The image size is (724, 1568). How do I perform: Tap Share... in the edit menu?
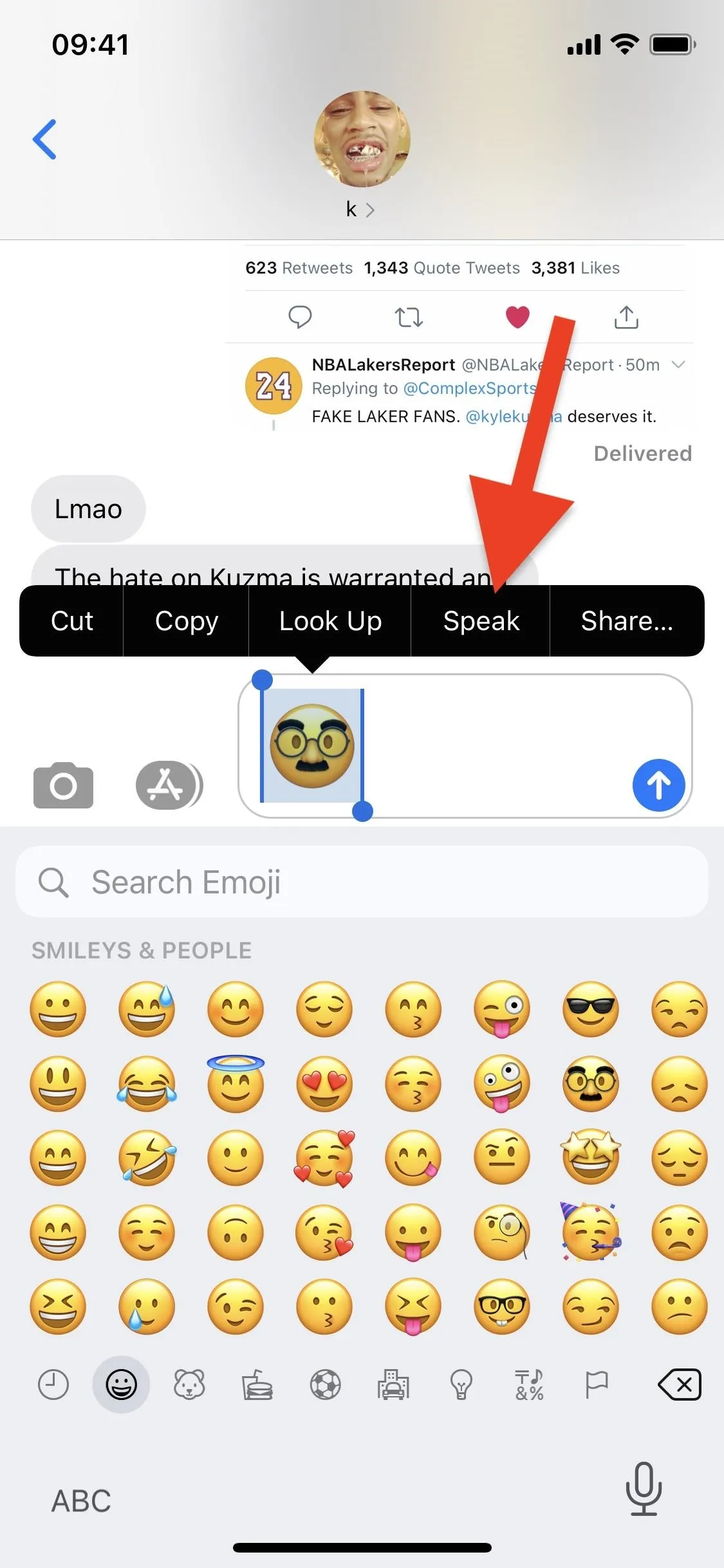(x=627, y=621)
